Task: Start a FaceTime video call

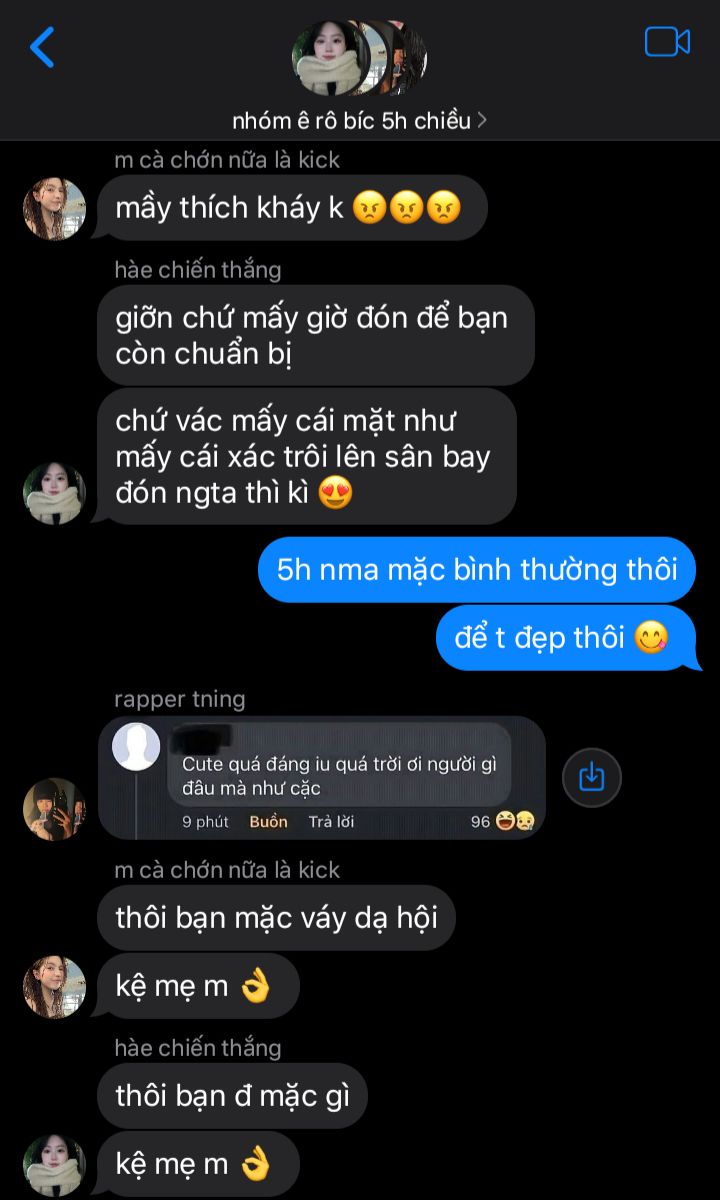Action: click(667, 42)
